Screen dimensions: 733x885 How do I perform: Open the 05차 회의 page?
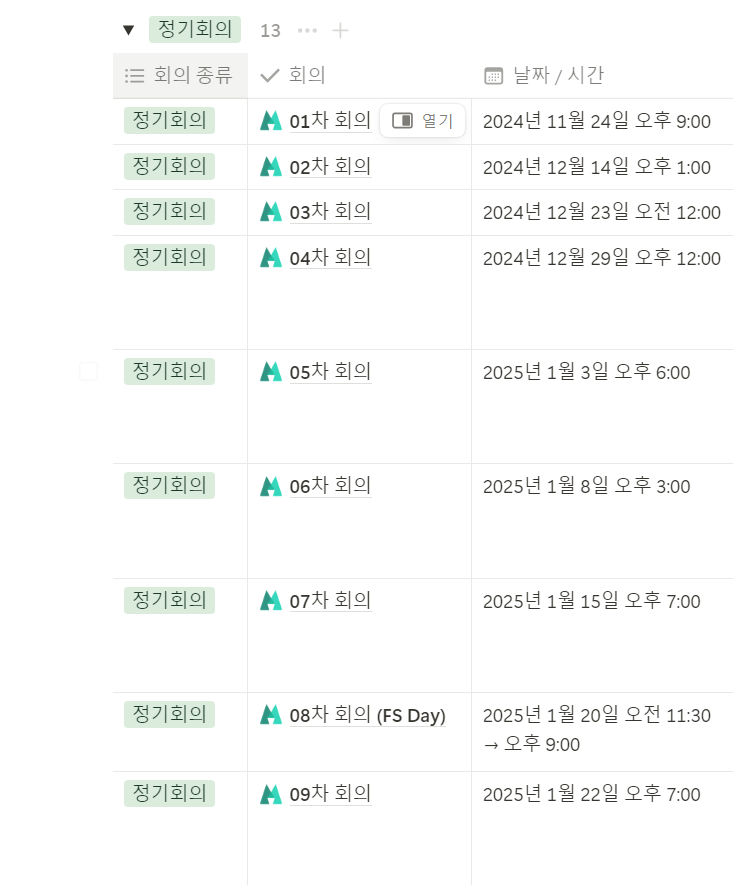click(x=330, y=372)
